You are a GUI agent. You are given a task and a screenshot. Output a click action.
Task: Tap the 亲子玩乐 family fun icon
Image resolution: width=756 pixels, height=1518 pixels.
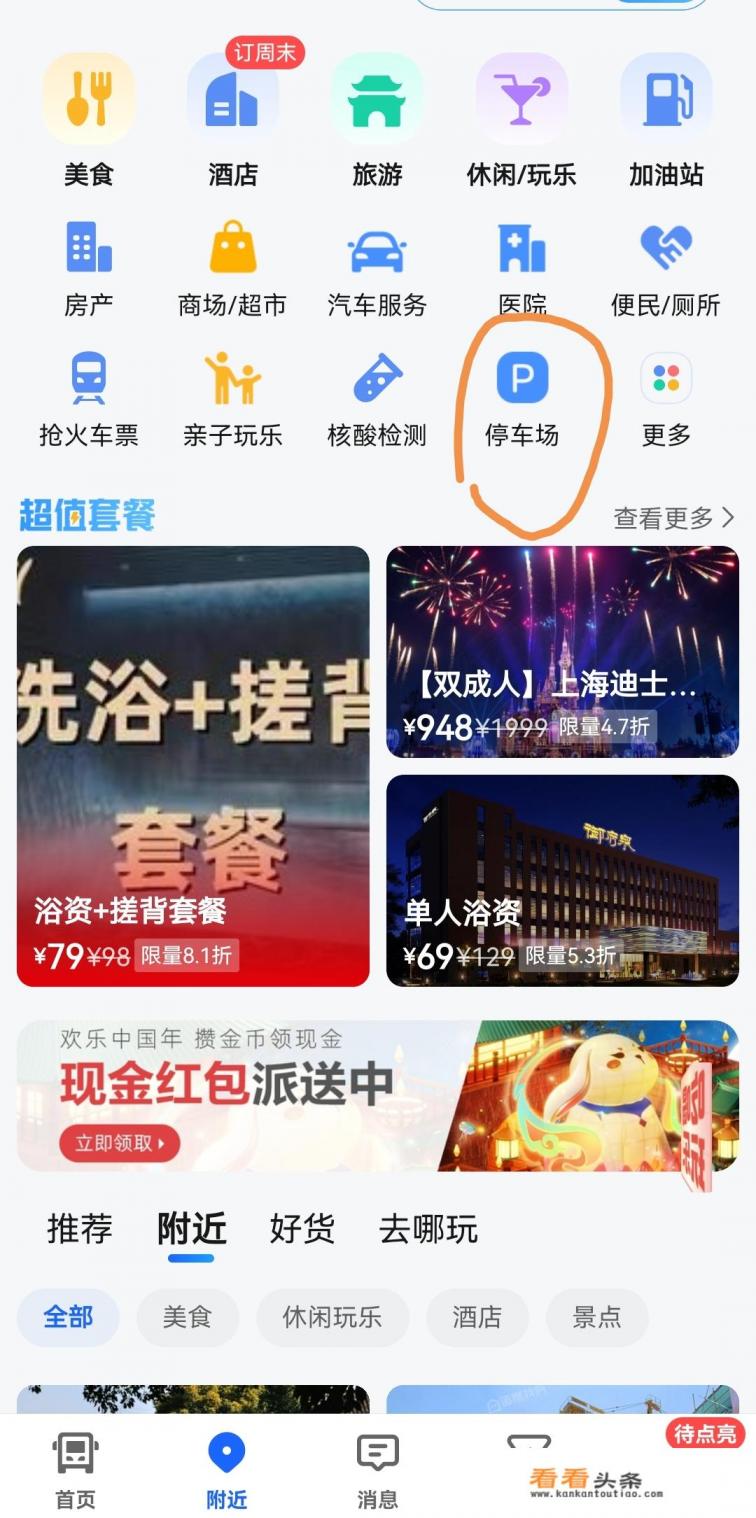pyautogui.click(x=233, y=400)
